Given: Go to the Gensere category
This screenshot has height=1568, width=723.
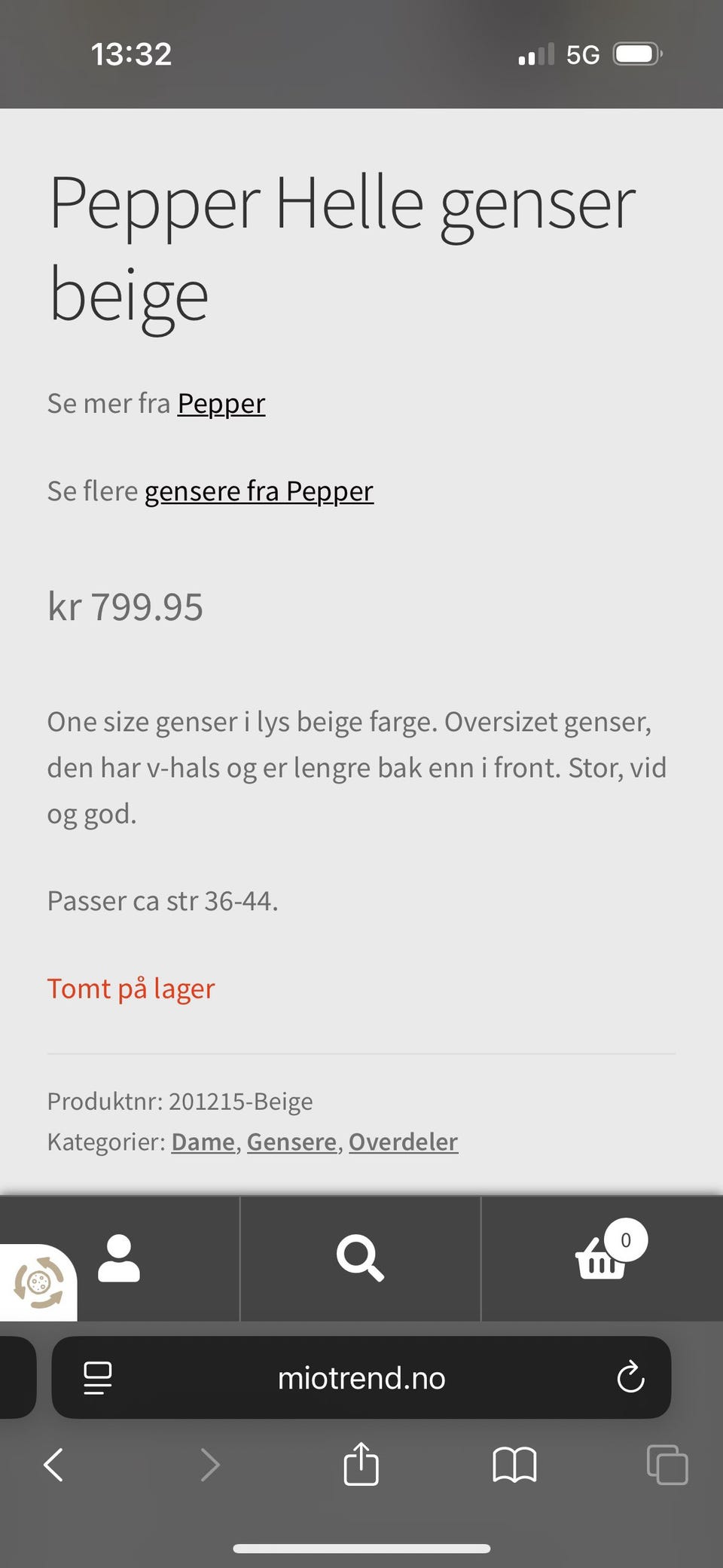Looking at the screenshot, I should [291, 1142].
